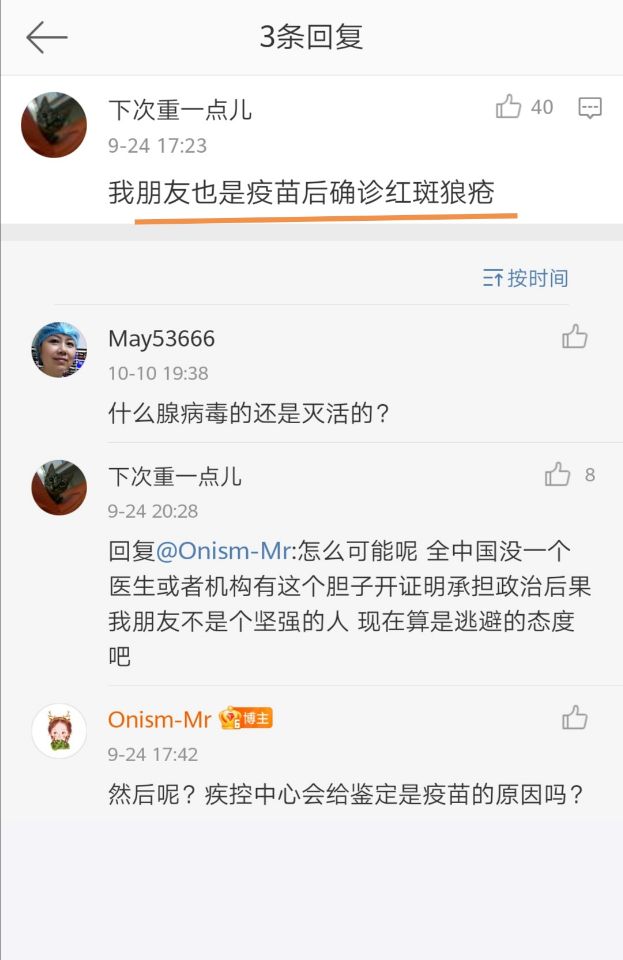Like the main comment with 40 likes
The image size is (623, 960).
point(510,107)
